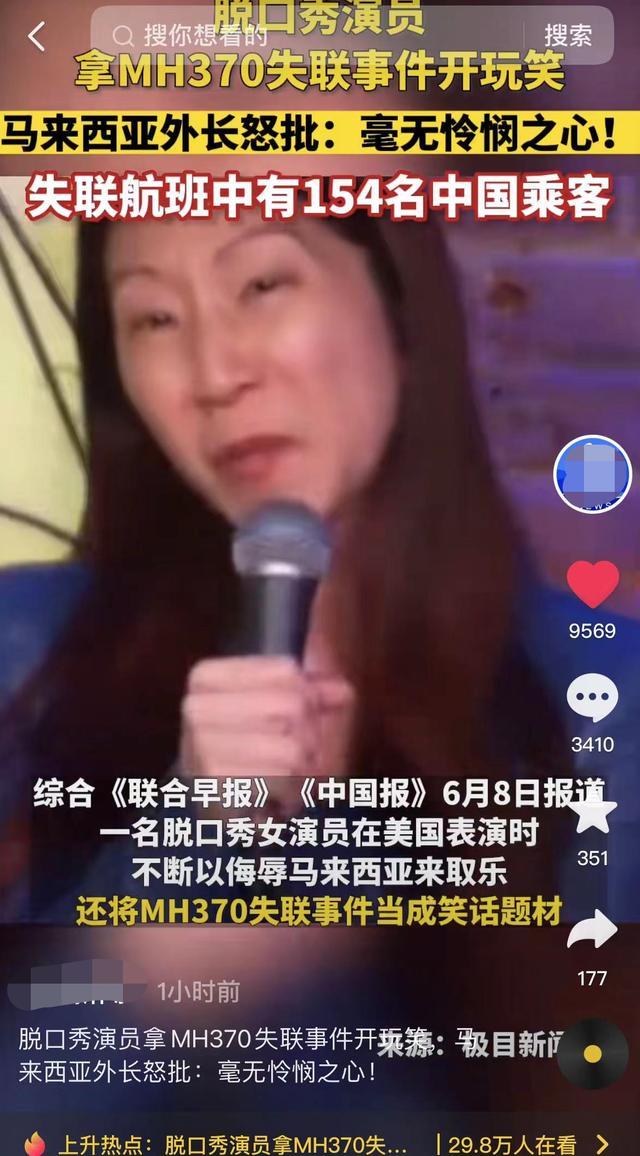Image resolution: width=640 pixels, height=1156 pixels.
Task: Open the comments with 3410 replies
Action: (x=592, y=698)
